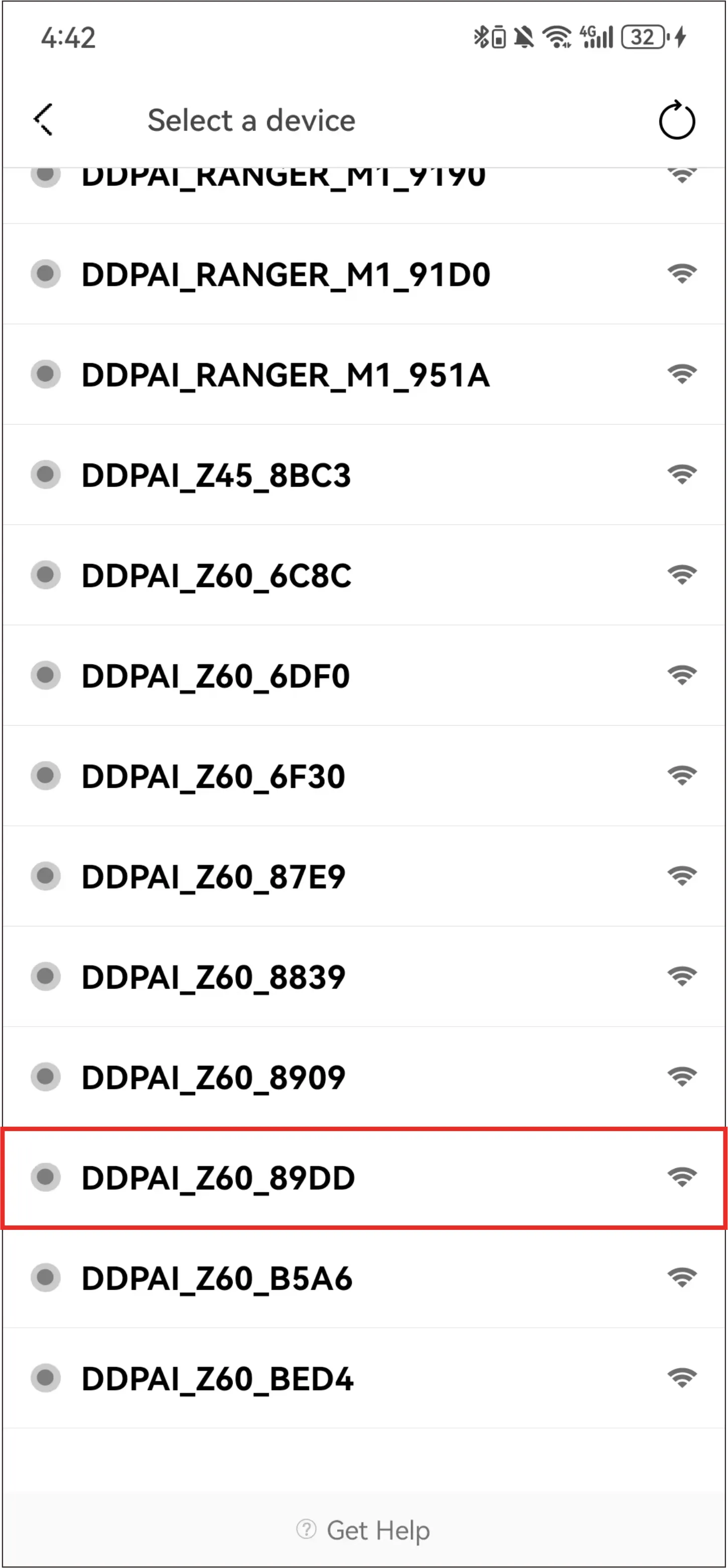Screen dimensions: 728x1568
Task: Open DDPAI_Z60_8839
Action: pos(364,977)
